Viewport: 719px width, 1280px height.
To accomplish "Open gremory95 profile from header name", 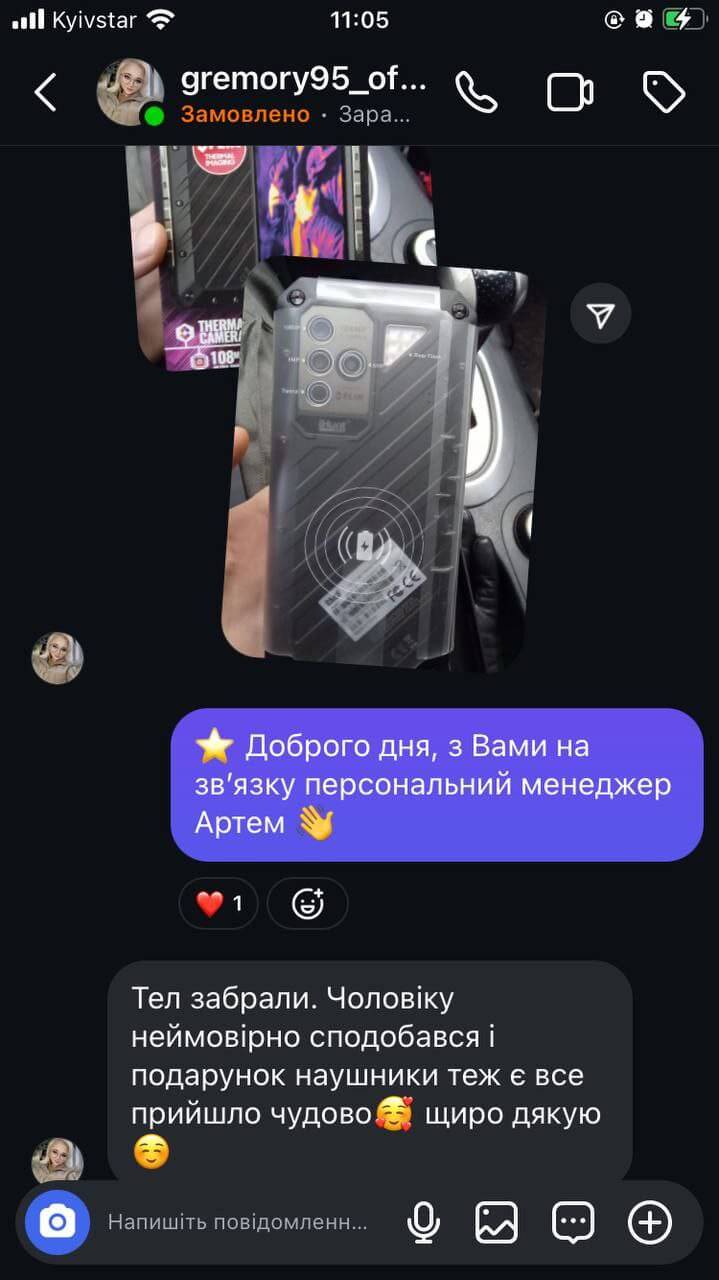I will (303, 80).
